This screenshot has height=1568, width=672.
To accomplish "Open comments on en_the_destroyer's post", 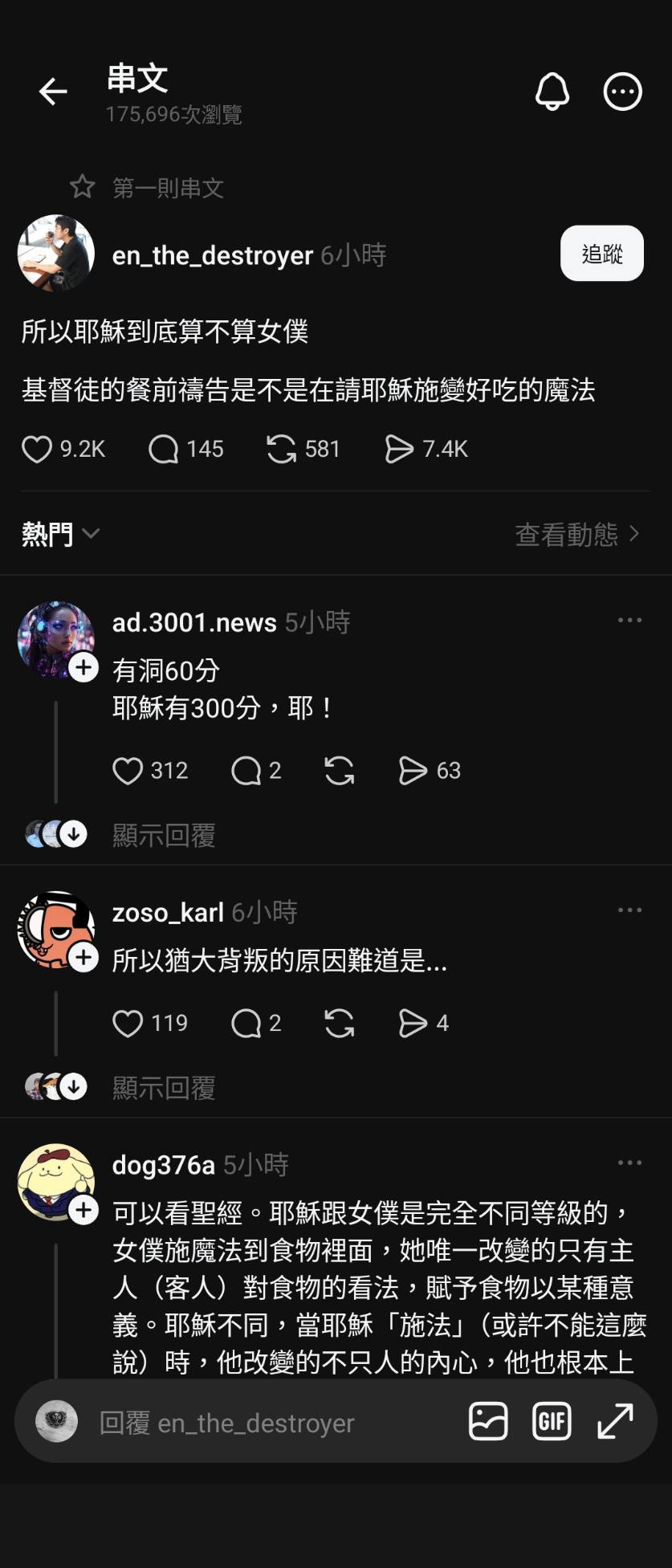I will click(x=164, y=449).
